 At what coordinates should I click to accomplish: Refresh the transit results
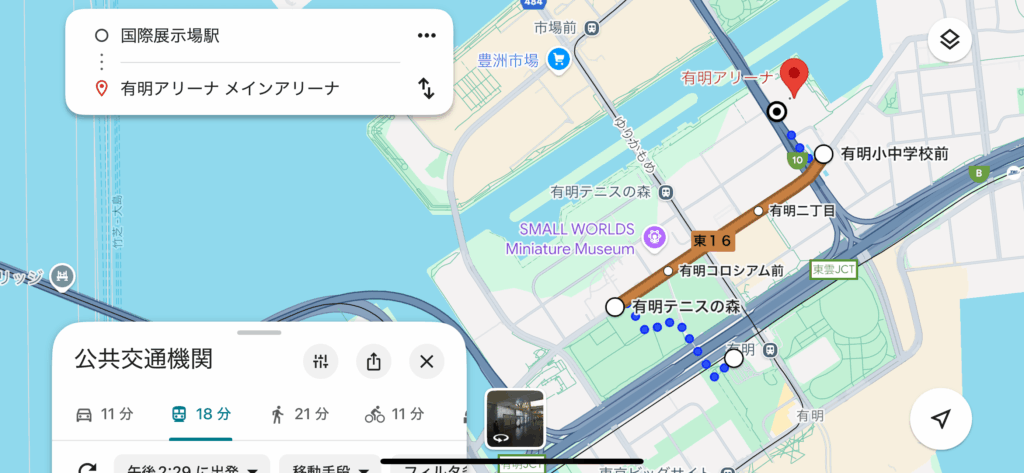coord(87,468)
